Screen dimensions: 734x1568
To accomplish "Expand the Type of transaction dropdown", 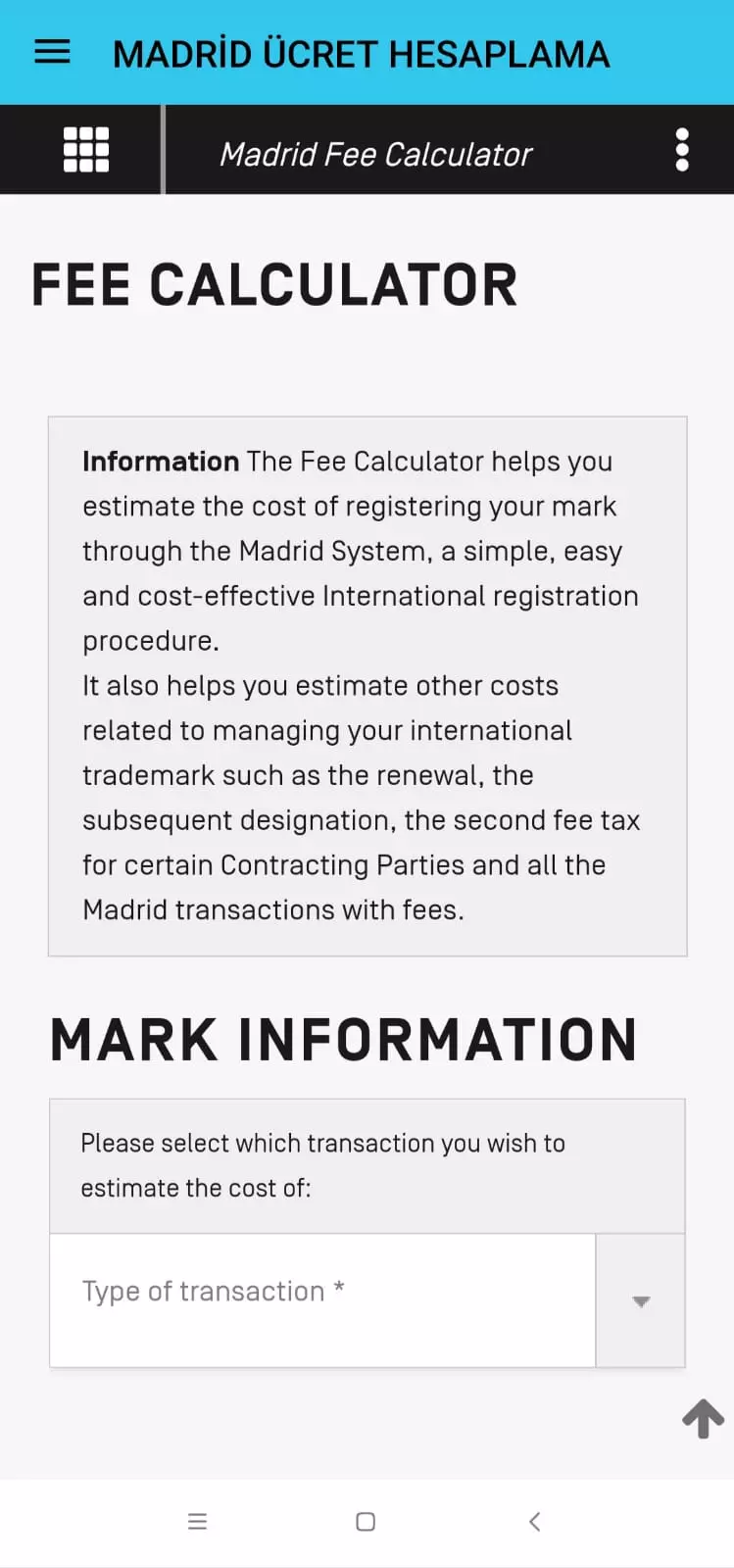I will point(367,1300).
